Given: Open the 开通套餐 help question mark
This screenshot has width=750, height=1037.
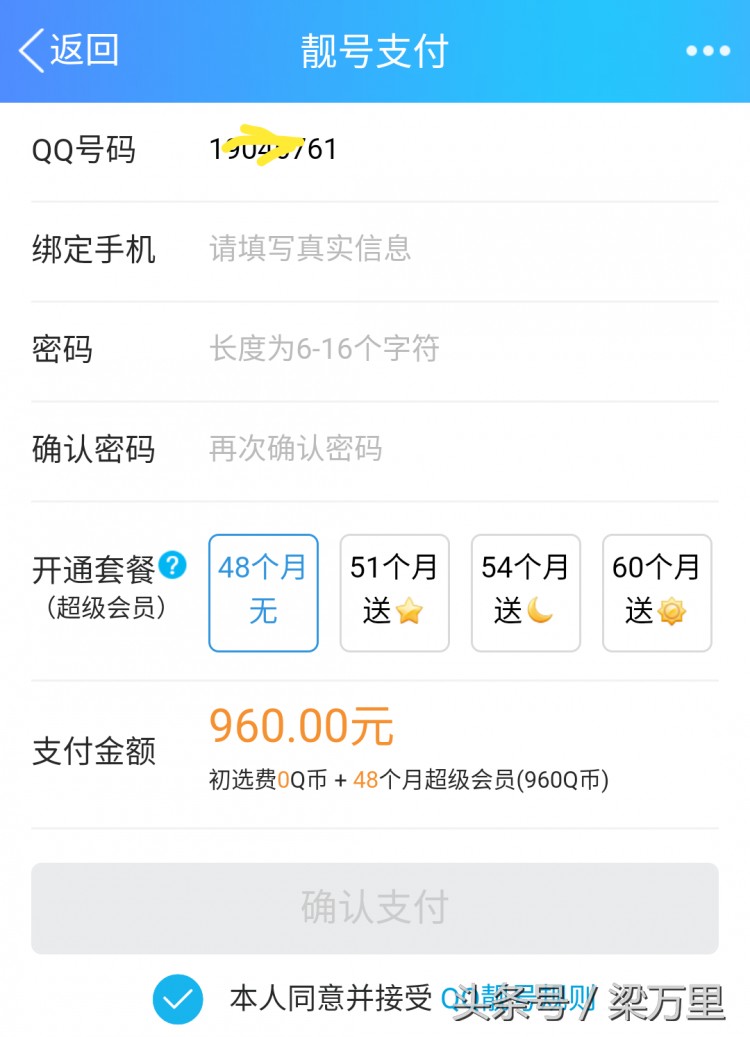Looking at the screenshot, I should click(173, 564).
